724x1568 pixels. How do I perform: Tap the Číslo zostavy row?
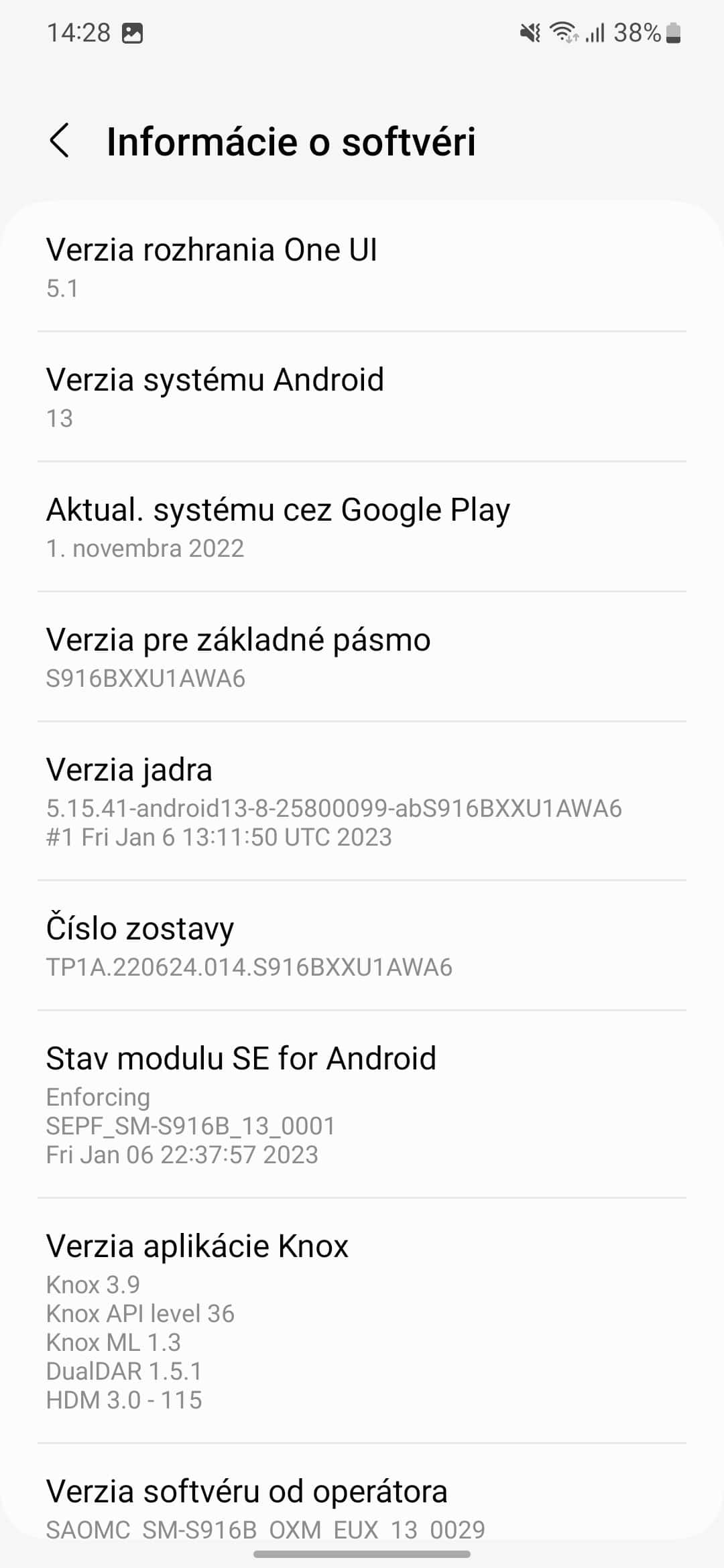(362, 945)
